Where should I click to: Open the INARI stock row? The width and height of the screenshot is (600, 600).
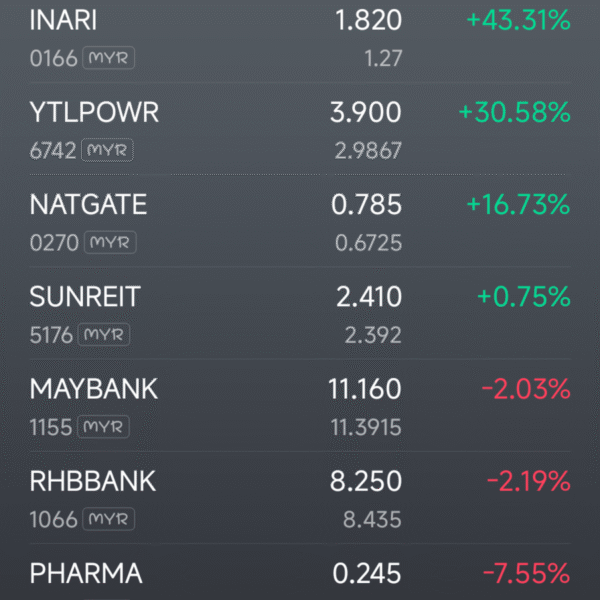pos(300,38)
